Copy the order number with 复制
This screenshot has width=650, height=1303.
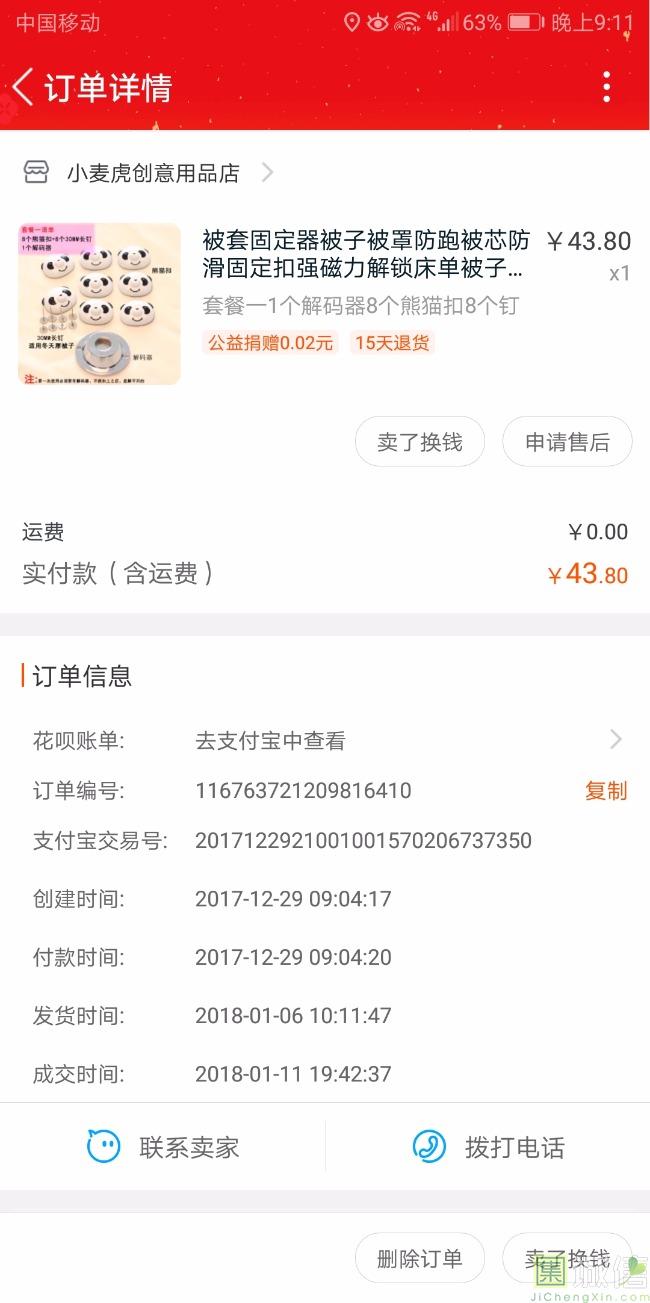pyautogui.click(x=605, y=791)
